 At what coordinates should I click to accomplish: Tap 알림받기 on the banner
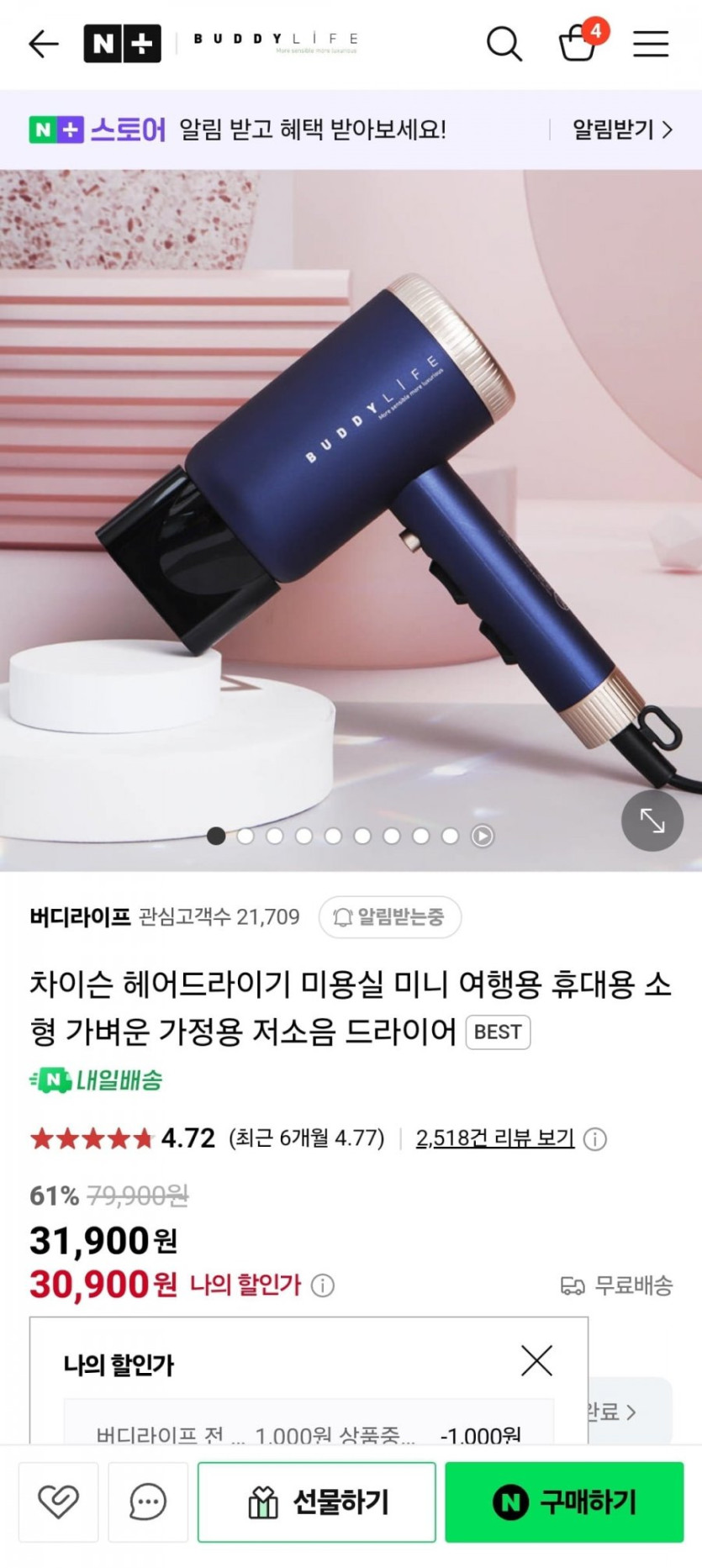pyautogui.click(x=621, y=129)
